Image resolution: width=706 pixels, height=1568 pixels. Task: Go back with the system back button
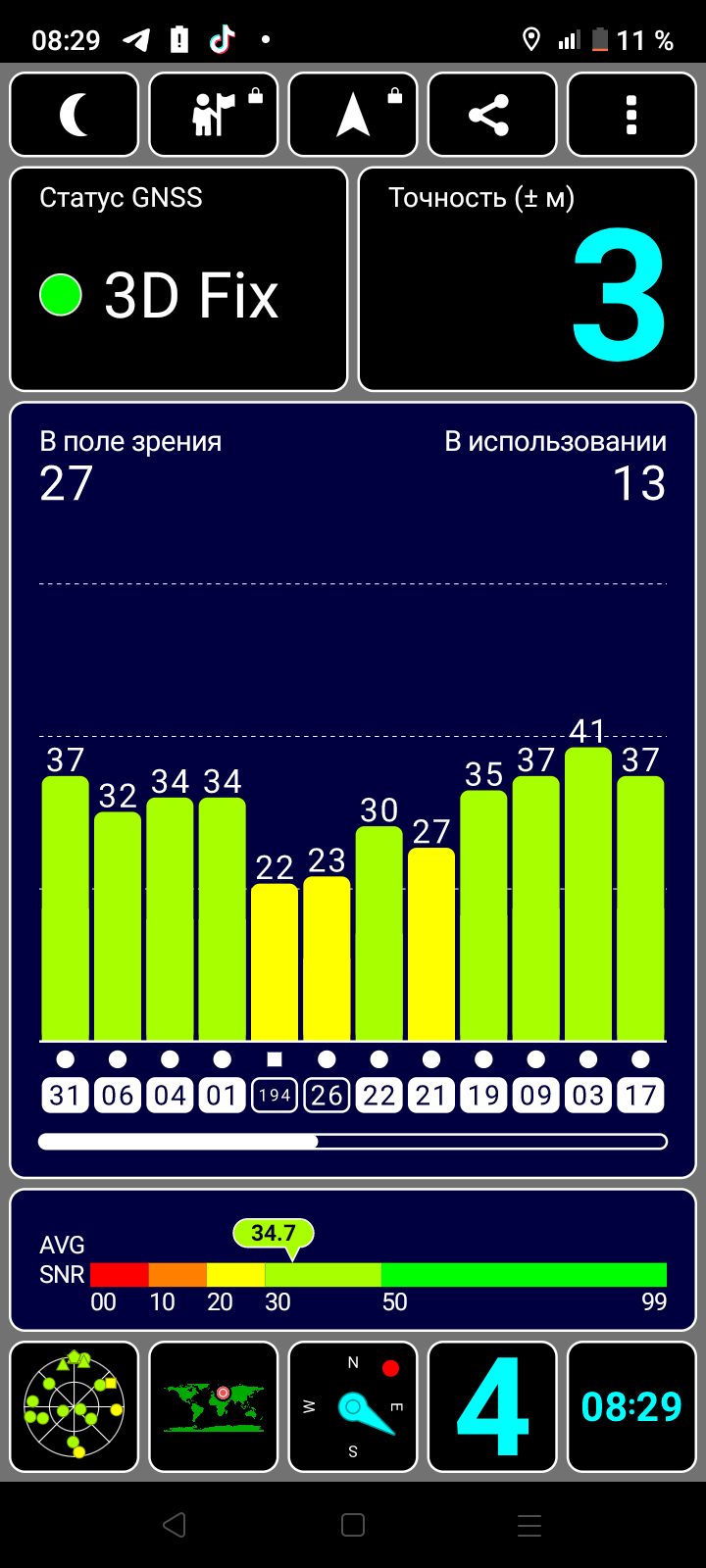175,1524
